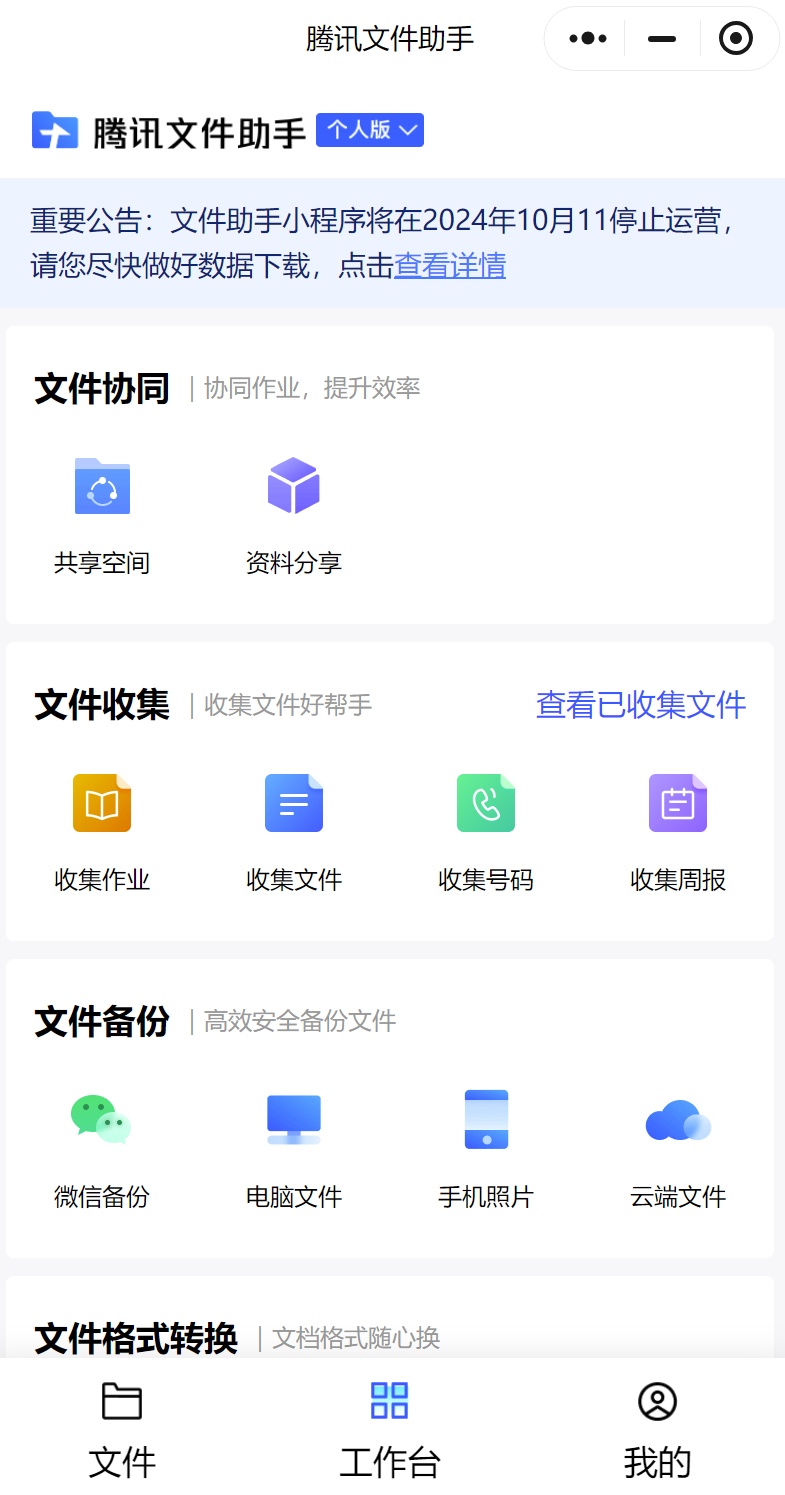Image resolution: width=785 pixels, height=1495 pixels.
Task: Tap the 收集文件 document icon
Action: pos(293,803)
